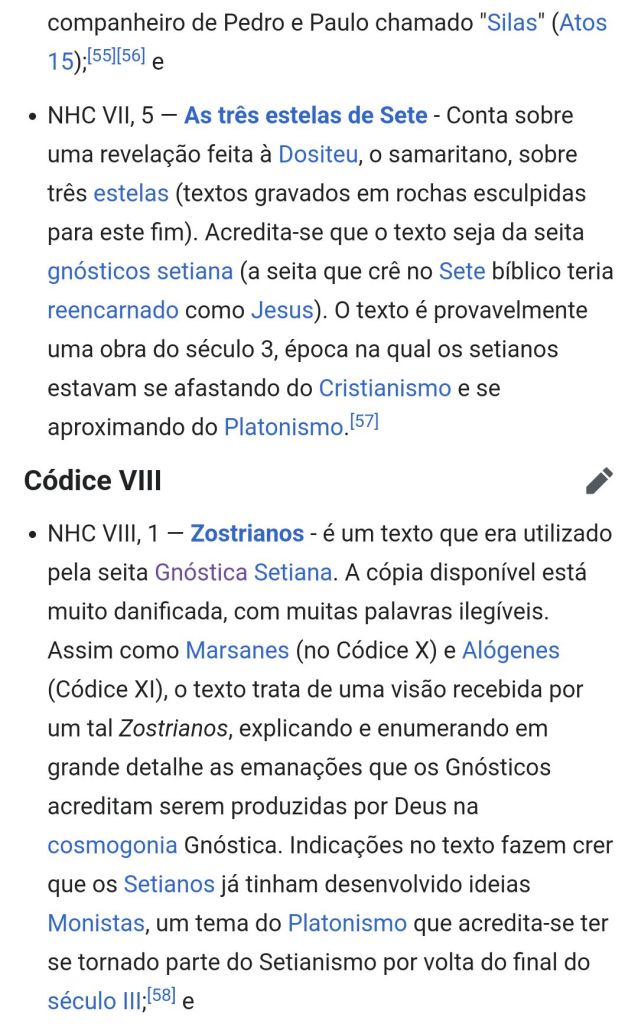Image resolution: width=638 pixels, height=1024 pixels.
Task: View citation reference 57
Action: [x=363, y=423]
